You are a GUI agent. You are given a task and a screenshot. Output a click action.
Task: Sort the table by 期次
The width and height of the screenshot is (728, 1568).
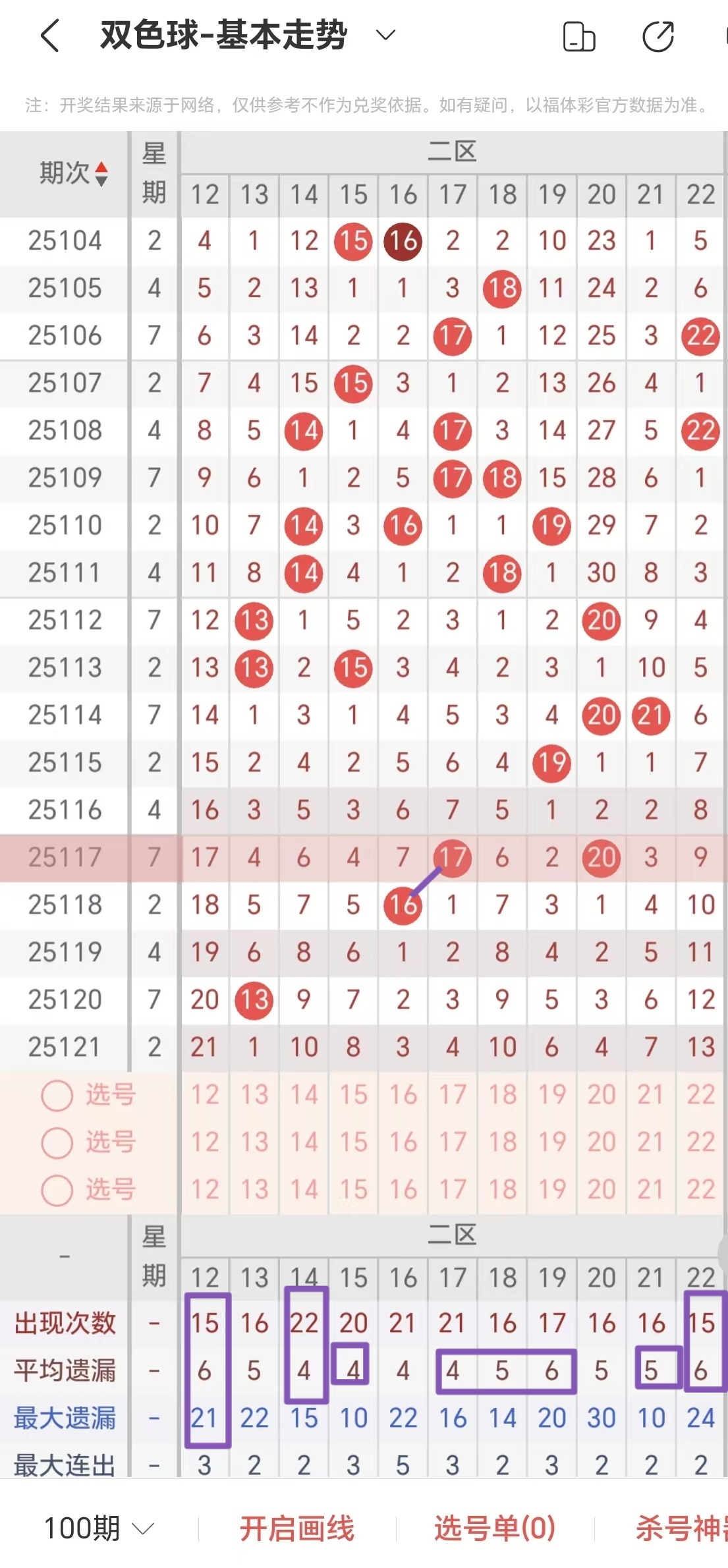(73, 174)
